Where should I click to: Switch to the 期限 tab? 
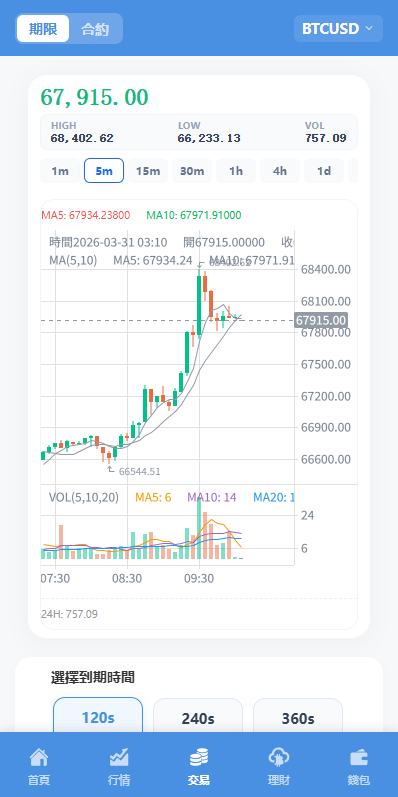coord(43,28)
